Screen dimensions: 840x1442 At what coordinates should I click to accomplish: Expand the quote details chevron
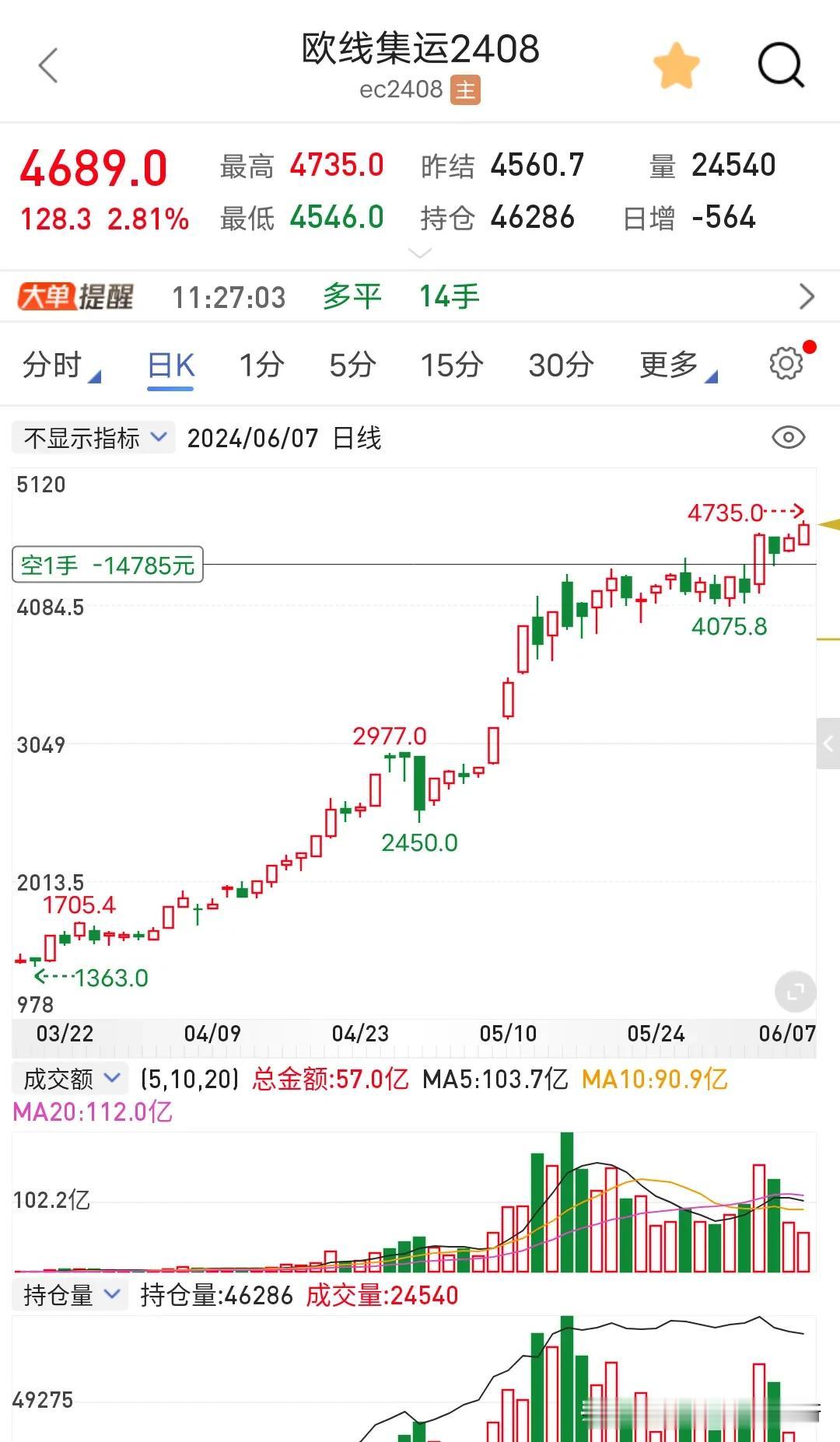pos(420,254)
